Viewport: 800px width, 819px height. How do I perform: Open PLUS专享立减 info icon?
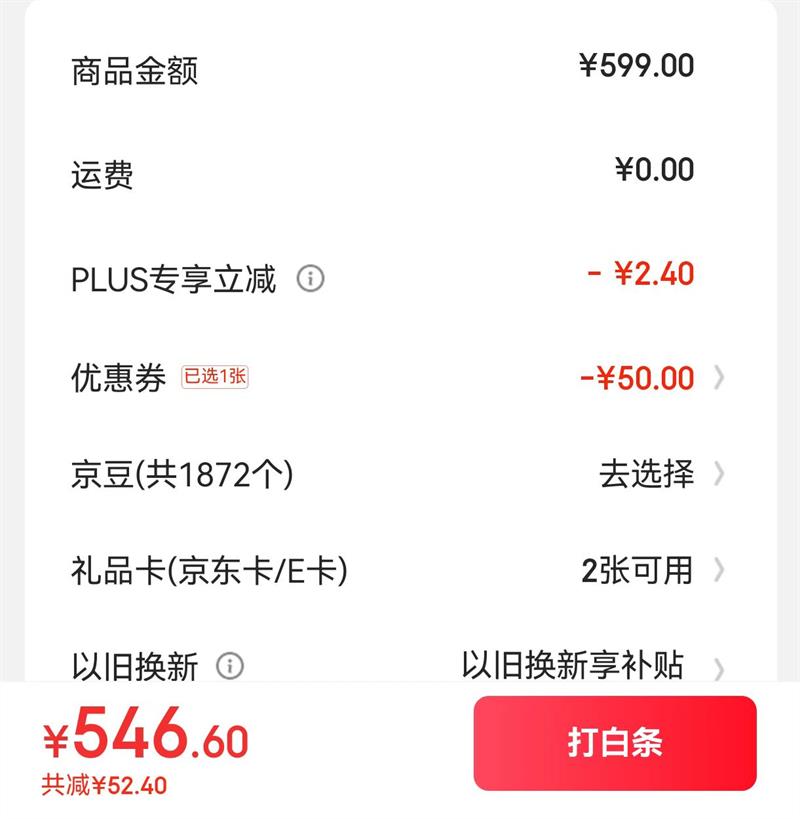(310, 279)
